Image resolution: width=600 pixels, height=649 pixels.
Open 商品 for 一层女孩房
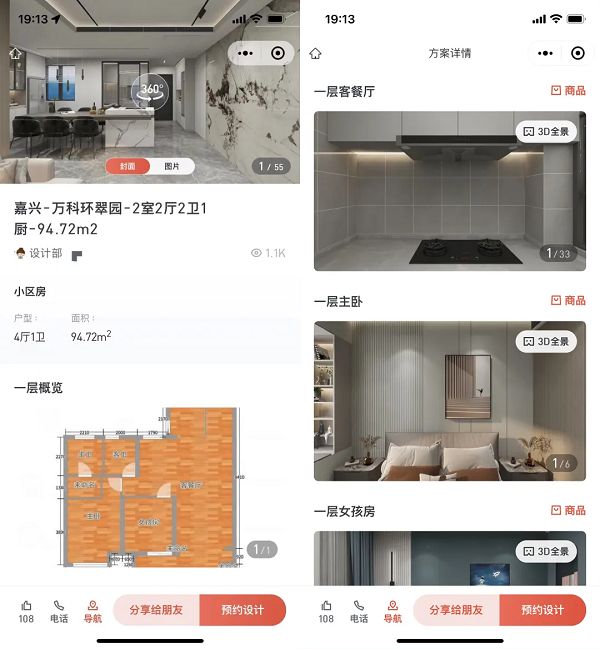[x=568, y=510]
